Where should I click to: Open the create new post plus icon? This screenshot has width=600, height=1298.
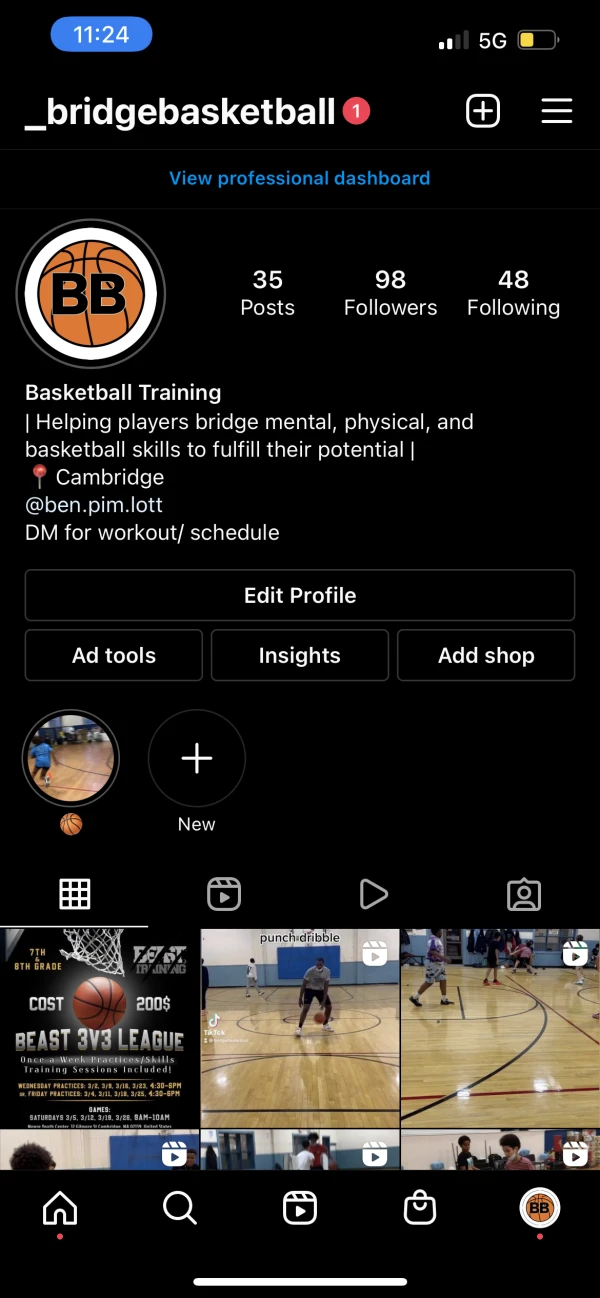coord(483,111)
